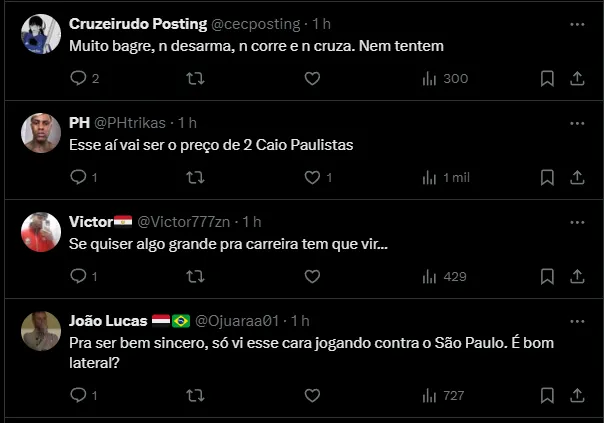This screenshot has width=604, height=423.
Task: Open João Lucas's profile name
Action: coord(108,321)
